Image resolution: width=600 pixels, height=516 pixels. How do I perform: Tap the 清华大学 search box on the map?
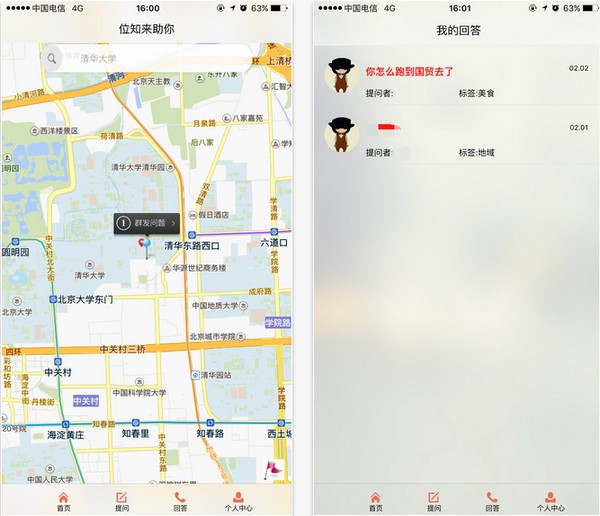tap(150, 58)
